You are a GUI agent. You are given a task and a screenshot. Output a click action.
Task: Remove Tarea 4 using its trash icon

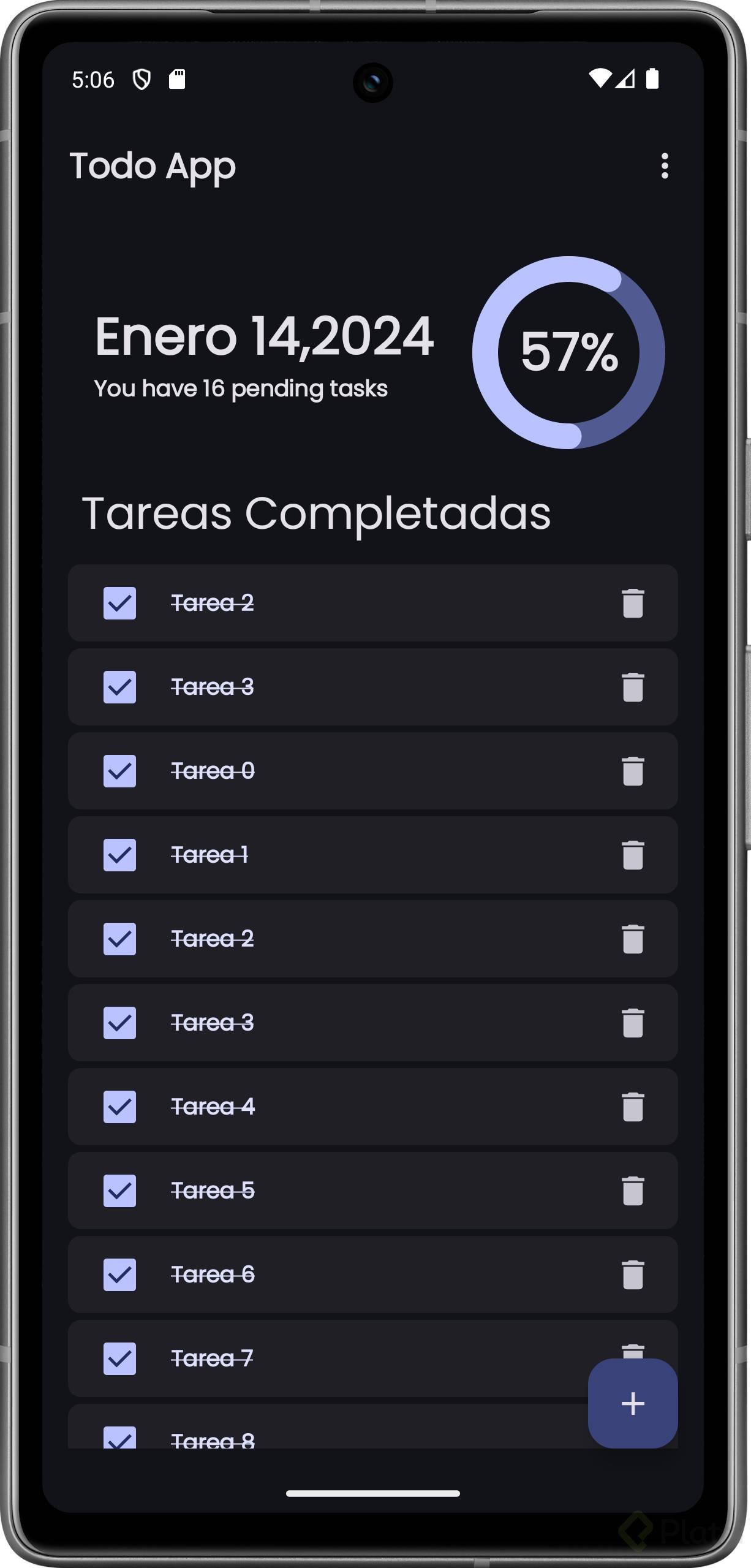coord(632,1107)
